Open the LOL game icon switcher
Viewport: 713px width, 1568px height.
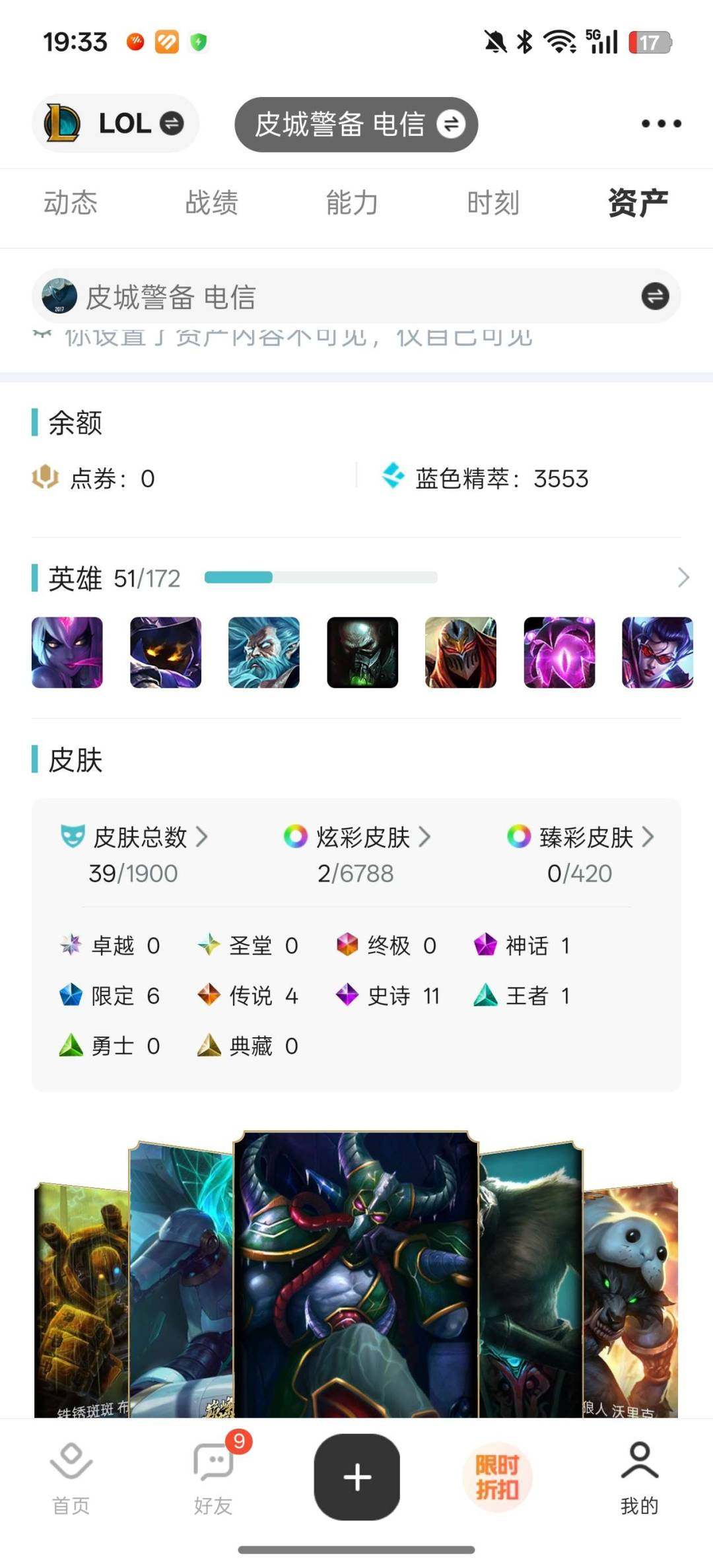(x=64, y=123)
